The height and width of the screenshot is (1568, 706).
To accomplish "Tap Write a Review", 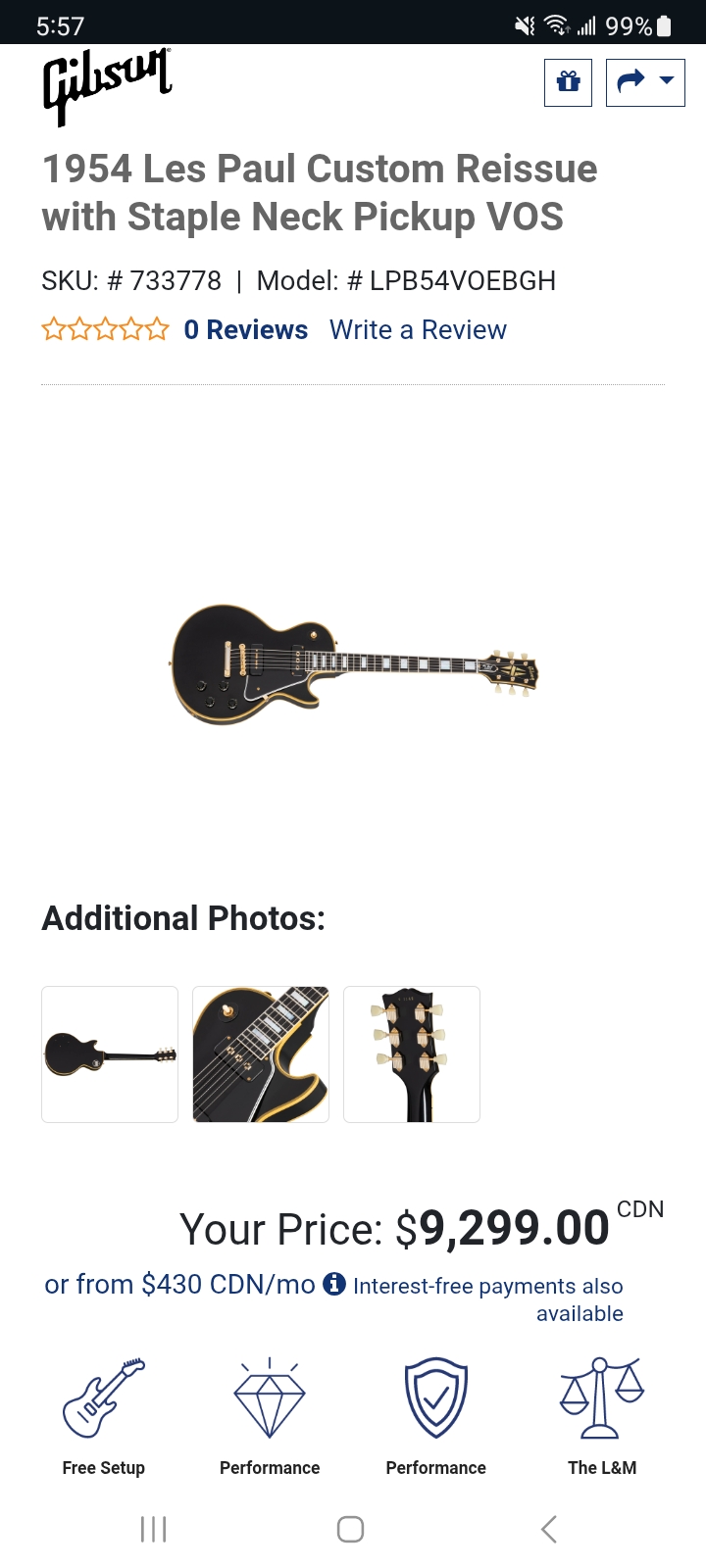I will click(418, 330).
